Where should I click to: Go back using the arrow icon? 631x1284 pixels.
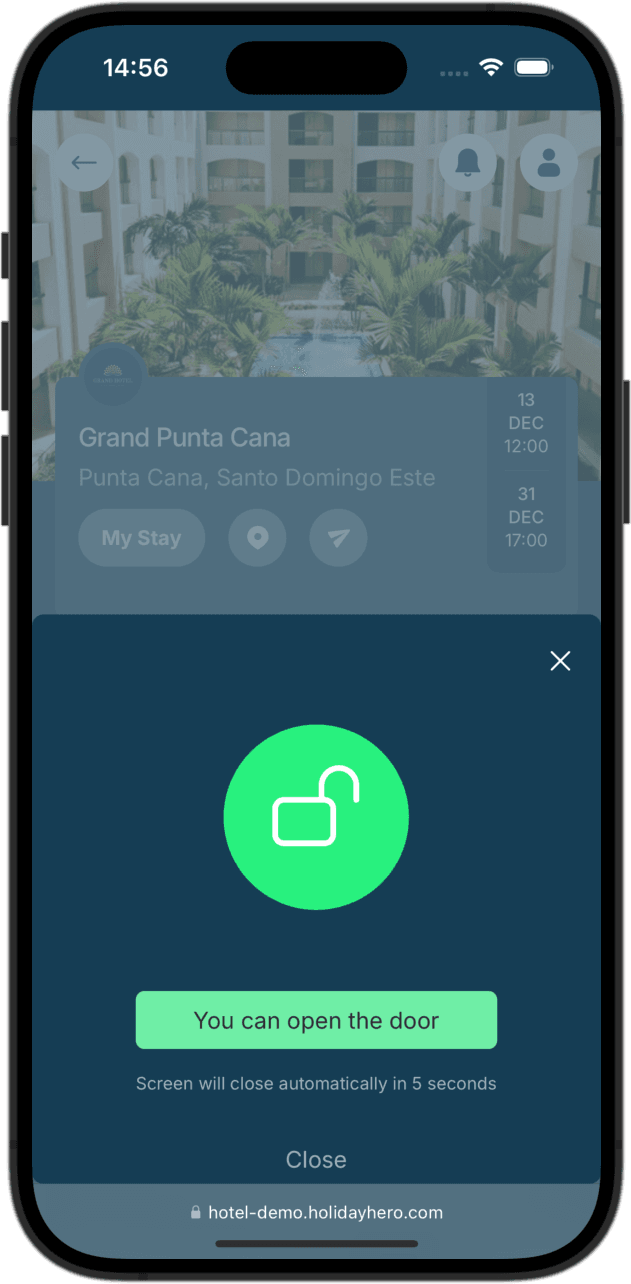[84, 163]
